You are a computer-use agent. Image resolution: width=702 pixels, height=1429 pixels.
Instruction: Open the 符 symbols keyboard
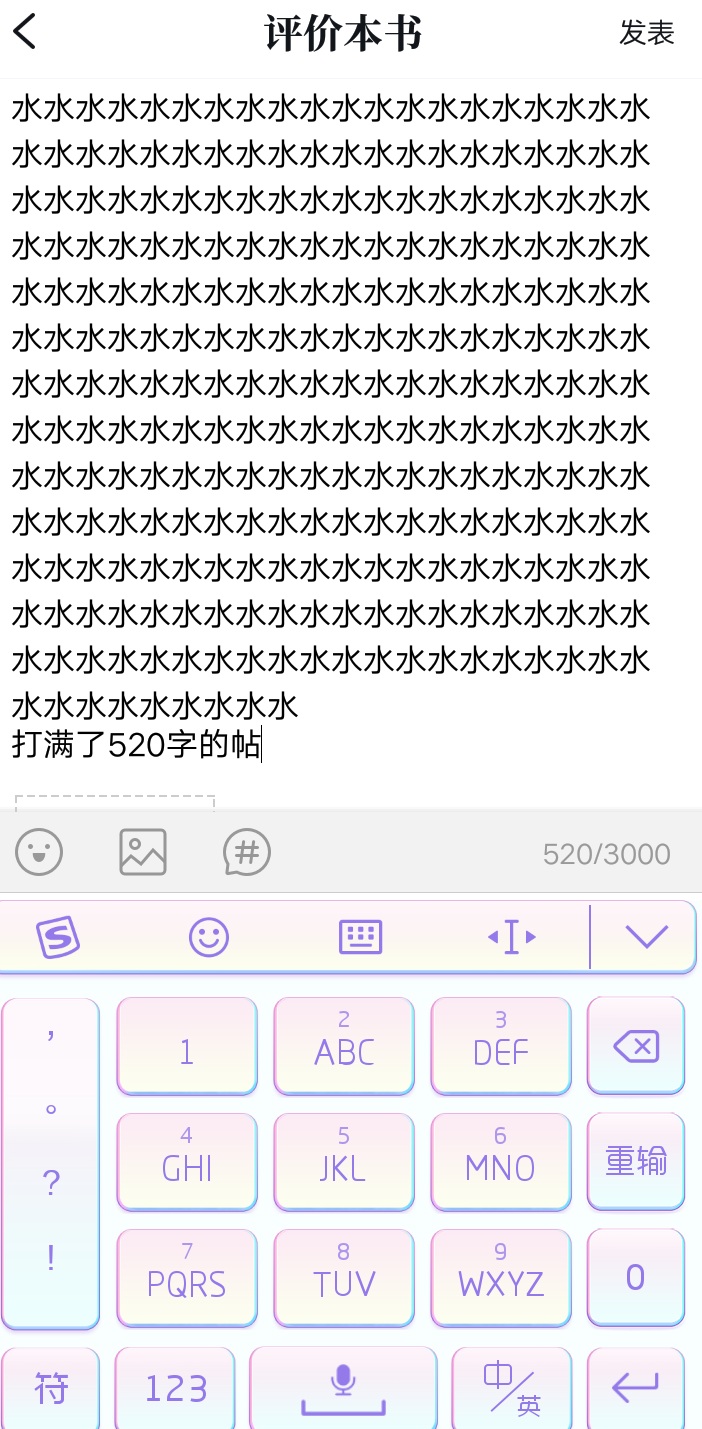[x=51, y=1388]
